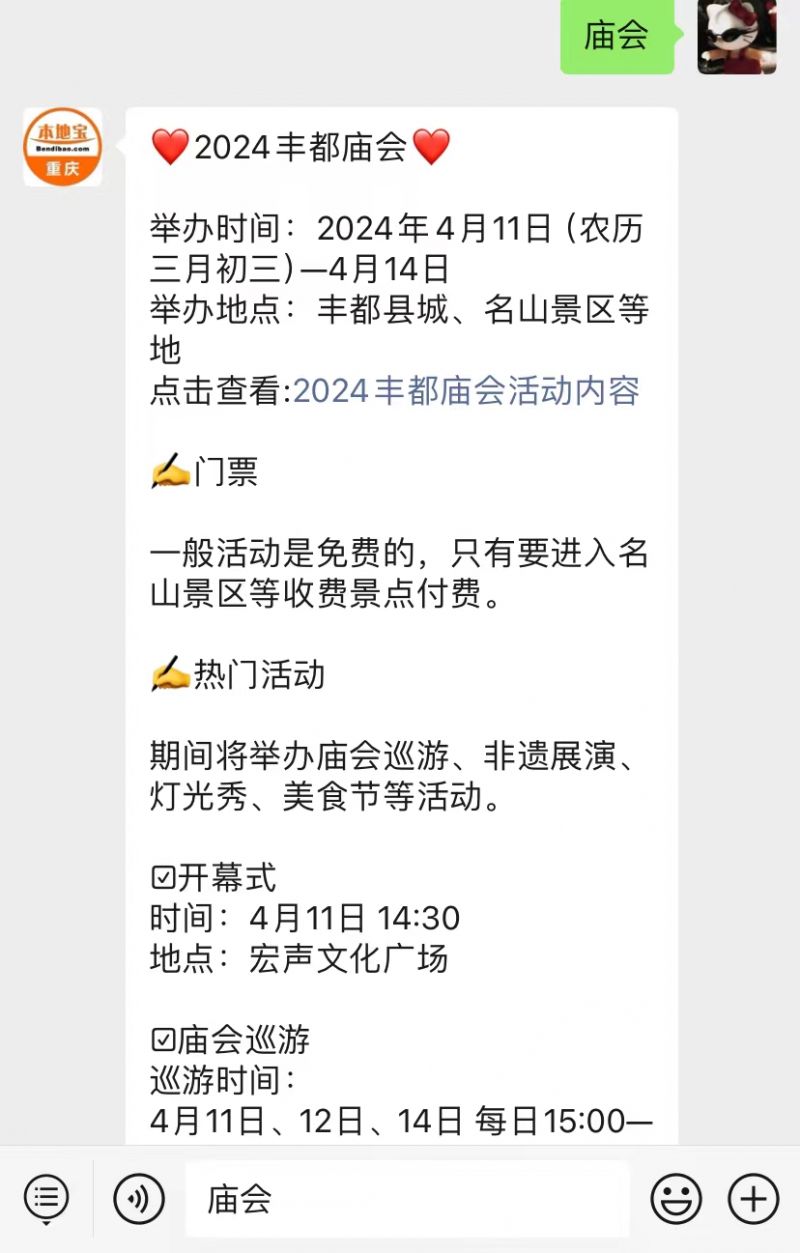Open the plus attachments panel
The image size is (800, 1253).
tap(753, 1198)
